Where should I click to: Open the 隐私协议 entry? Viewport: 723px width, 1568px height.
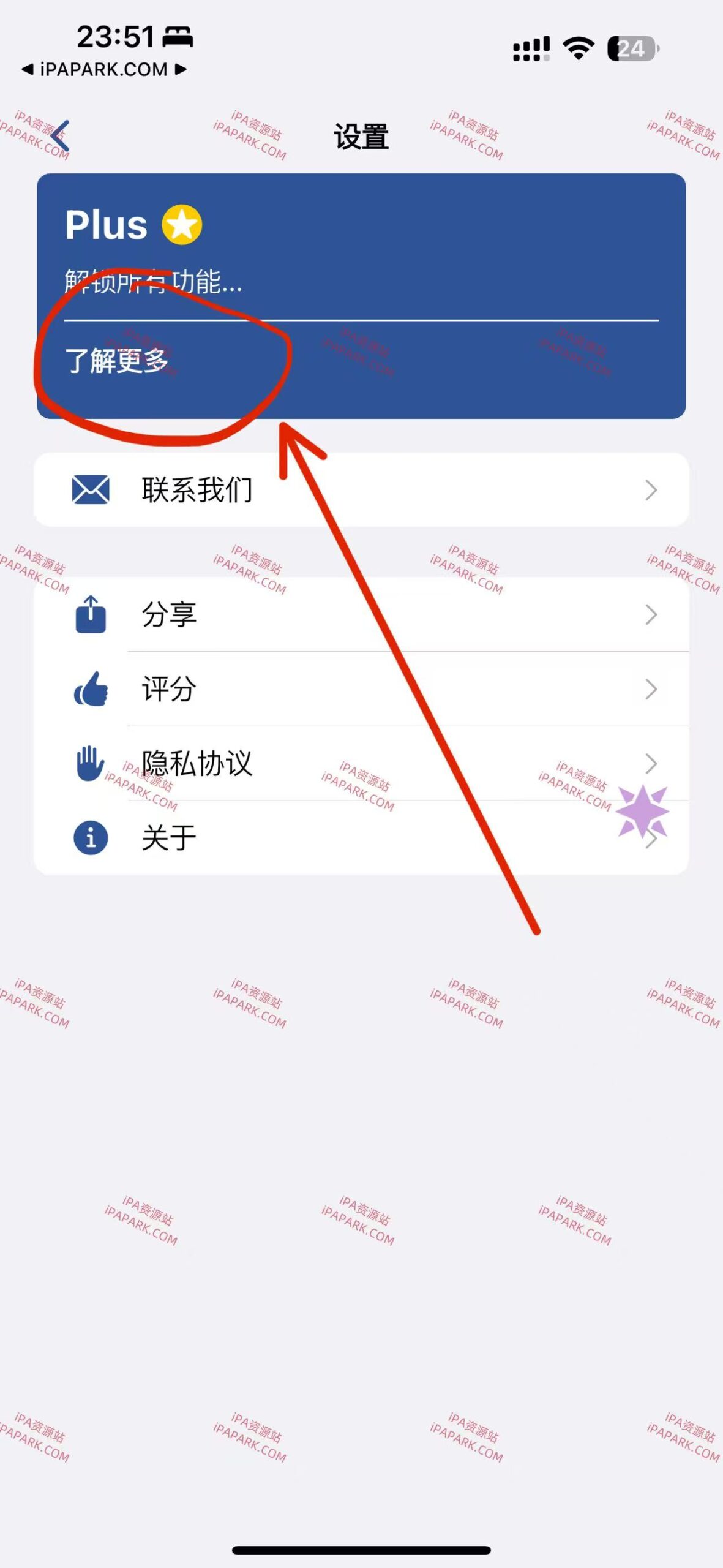(x=651, y=763)
